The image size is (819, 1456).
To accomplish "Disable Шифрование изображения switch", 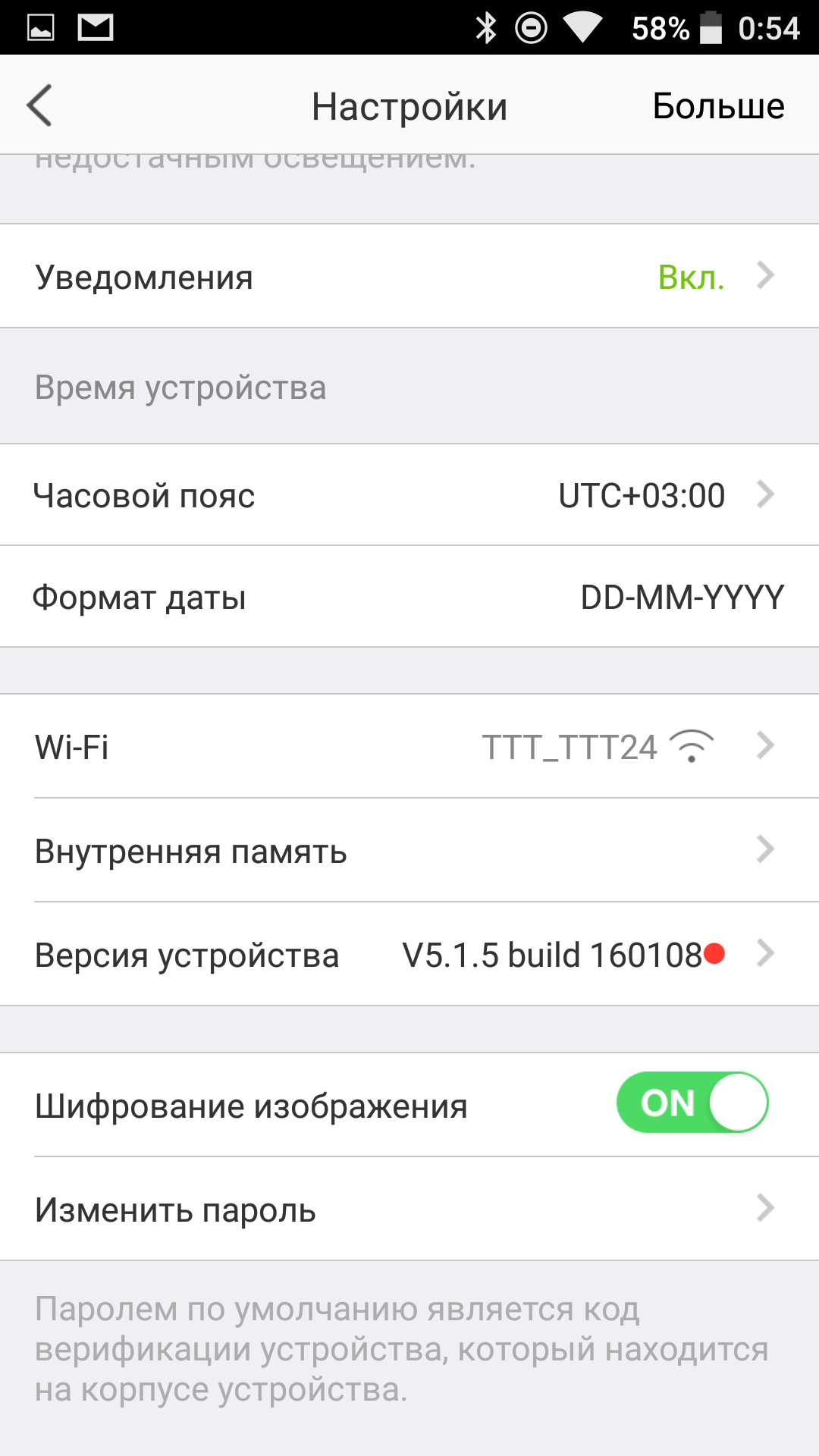I will [x=692, y=1102].
